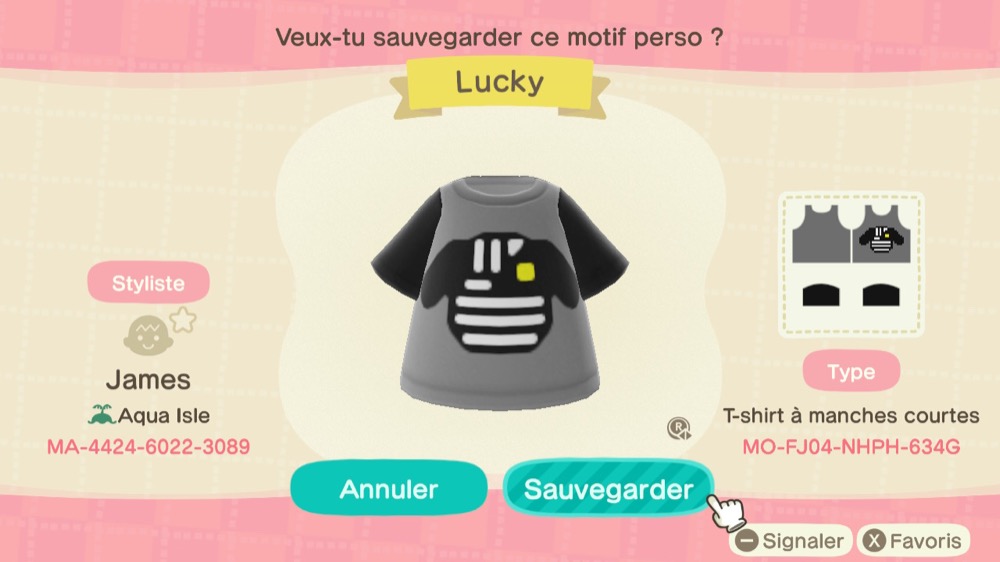Add the design to Favoris
Image resolution: width=1000 pixels, height=562 pixels.
pos(915,542)
